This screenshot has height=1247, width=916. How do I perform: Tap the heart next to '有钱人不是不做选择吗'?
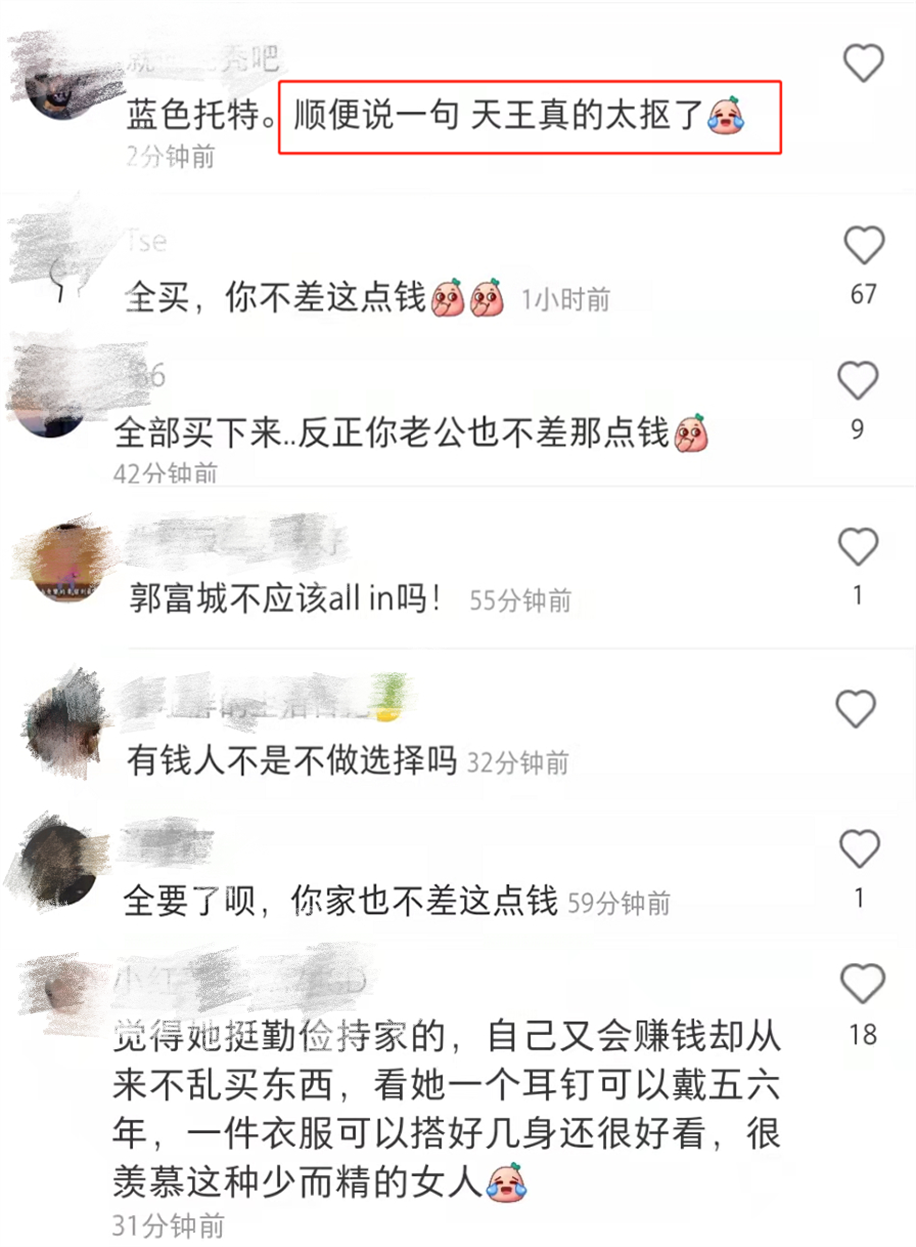[x=857, y=711]
